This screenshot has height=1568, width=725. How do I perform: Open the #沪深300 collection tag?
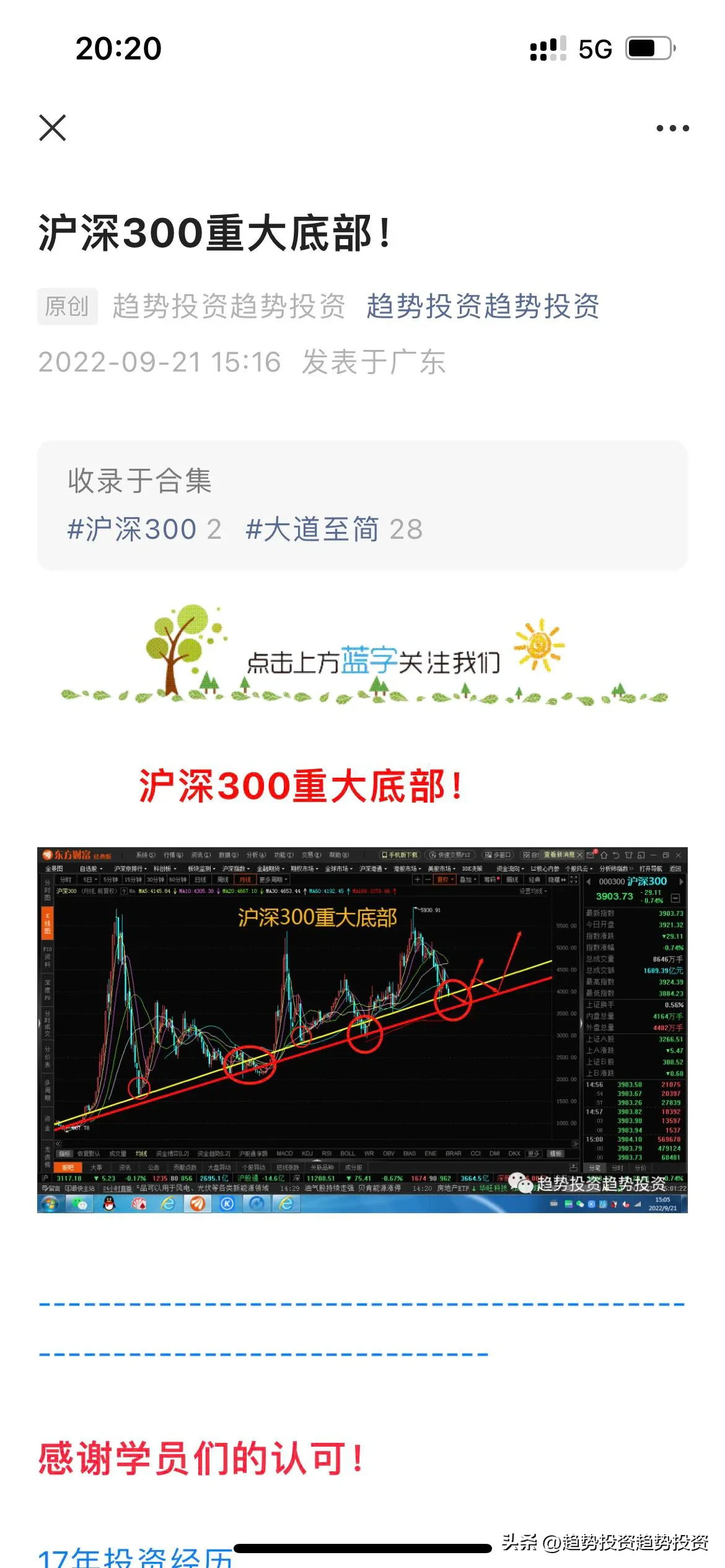(x=132, y=529)
